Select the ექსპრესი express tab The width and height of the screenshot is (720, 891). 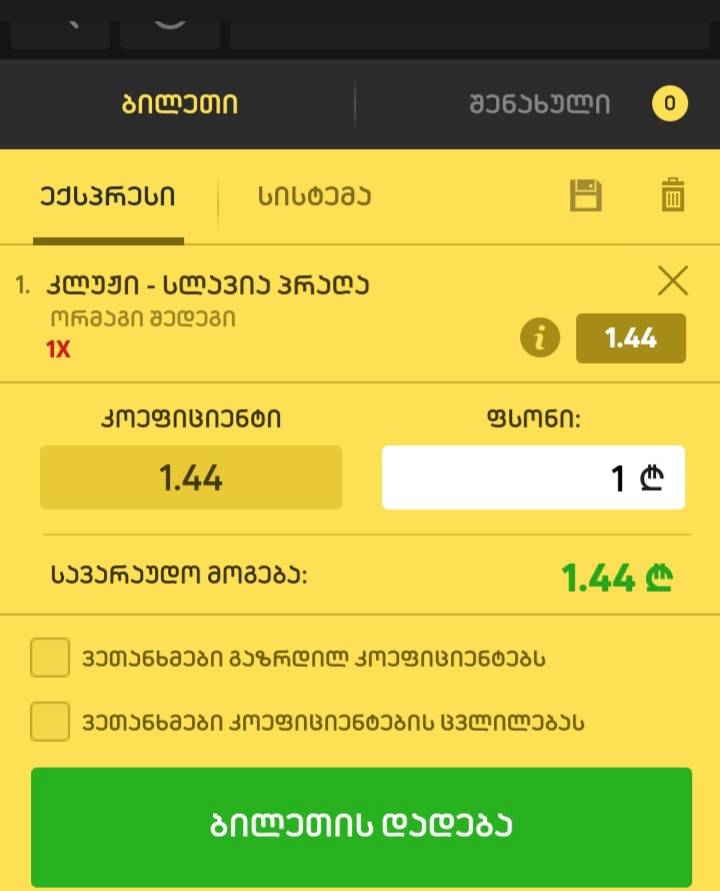click(x=110, y=197)
